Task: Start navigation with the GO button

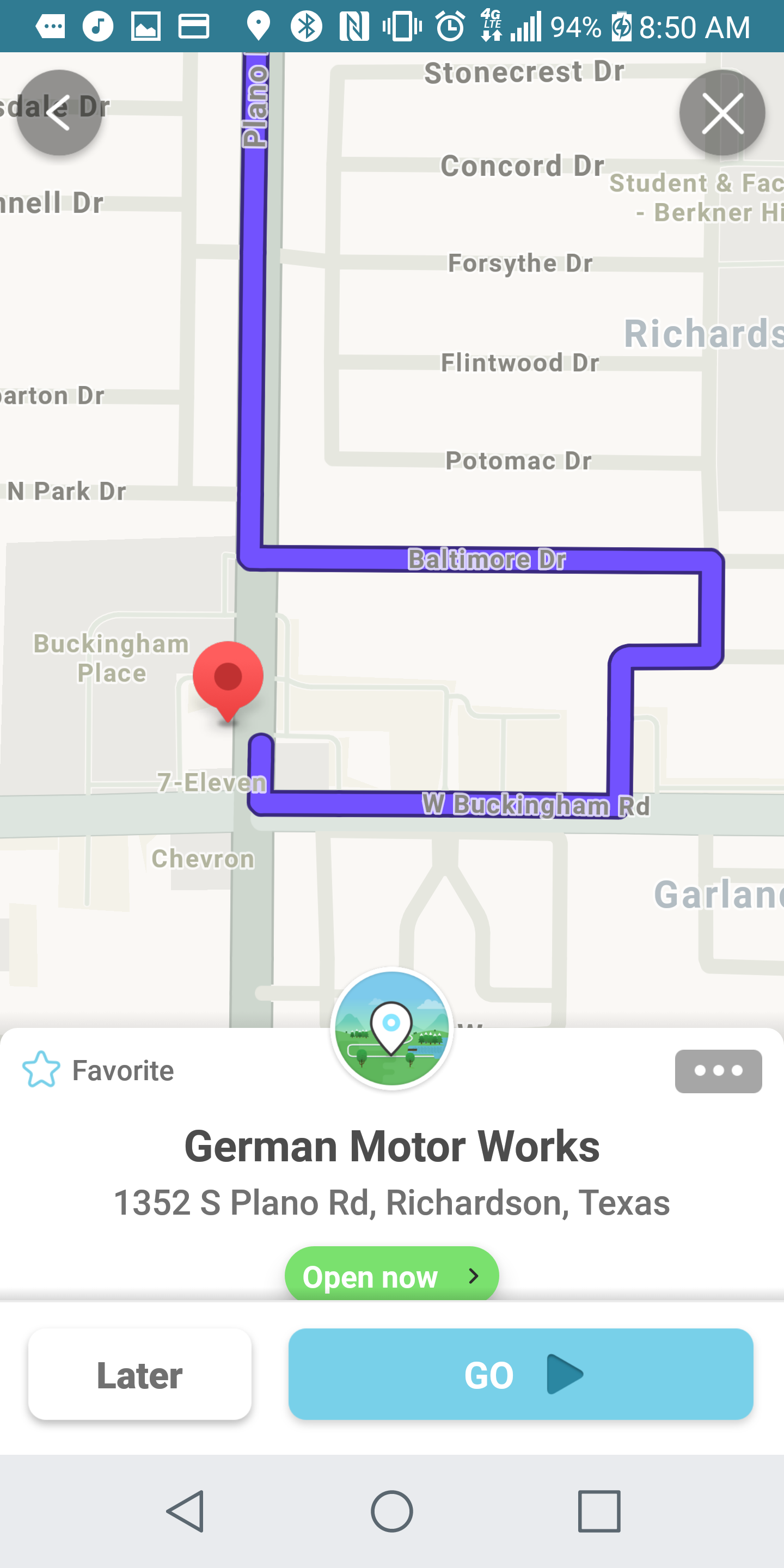Action: [x=521, y=1374]
